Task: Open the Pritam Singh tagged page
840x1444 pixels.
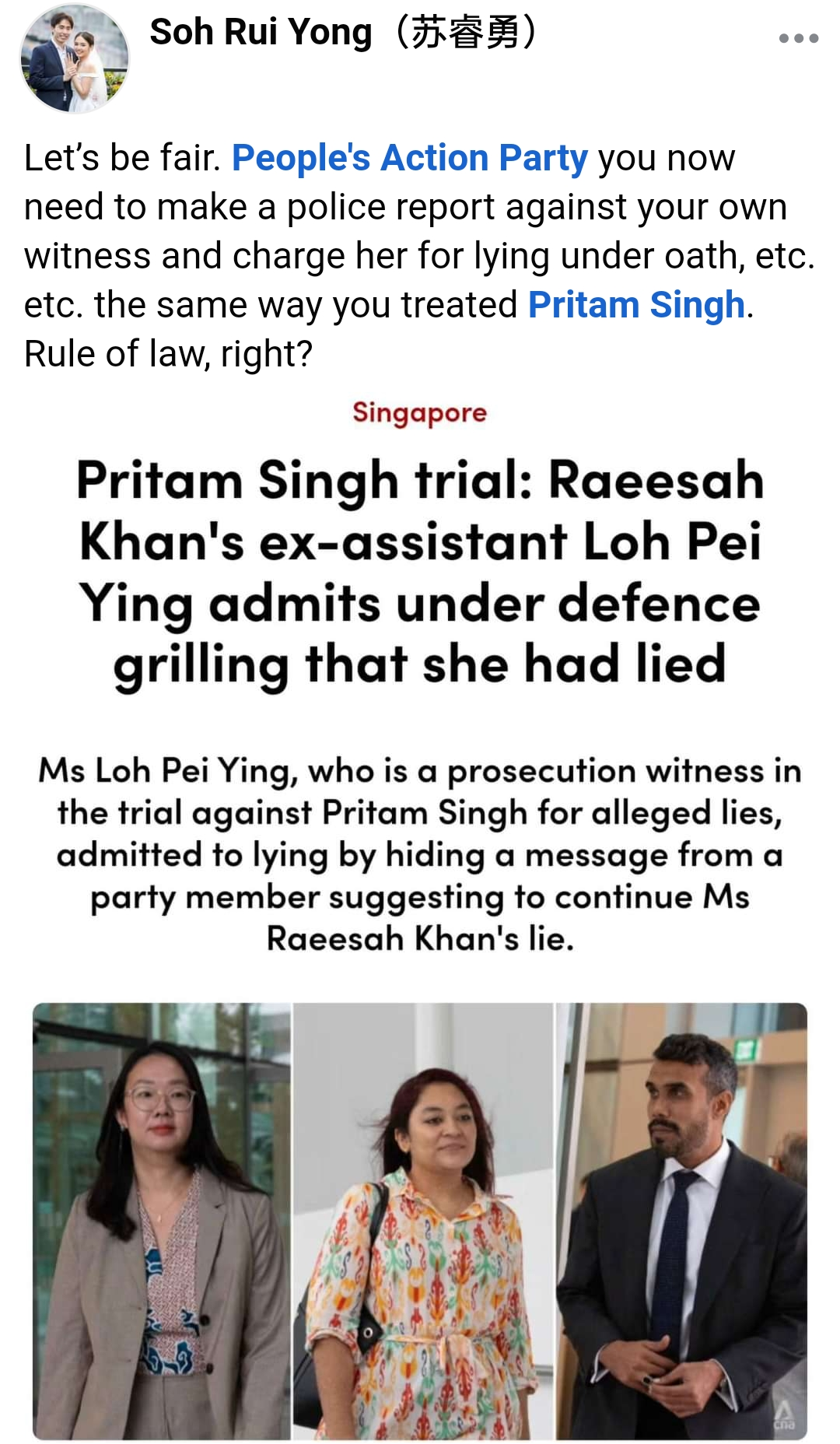Action: point(636,304)
